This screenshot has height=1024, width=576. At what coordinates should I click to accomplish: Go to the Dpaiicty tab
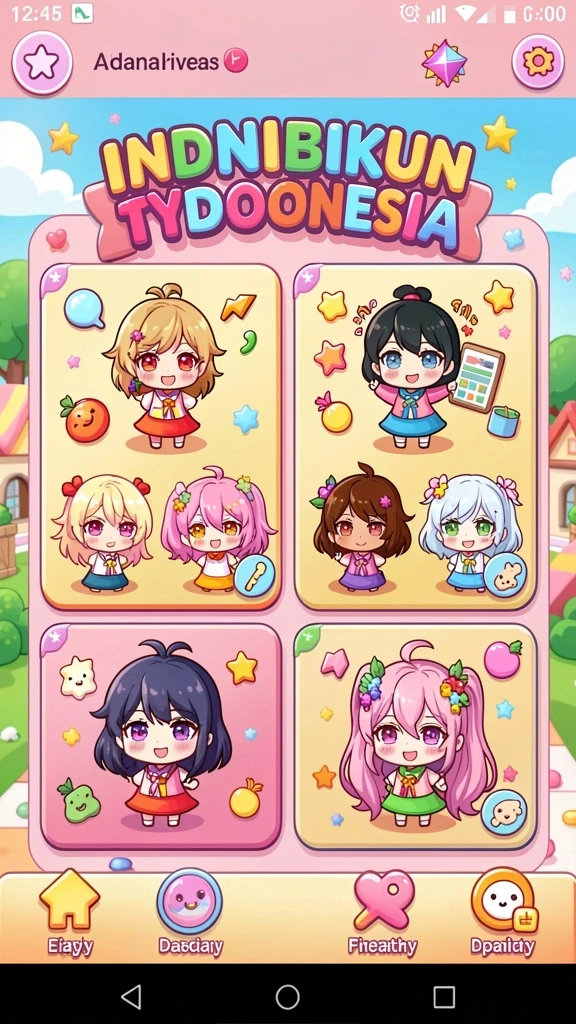504,912
